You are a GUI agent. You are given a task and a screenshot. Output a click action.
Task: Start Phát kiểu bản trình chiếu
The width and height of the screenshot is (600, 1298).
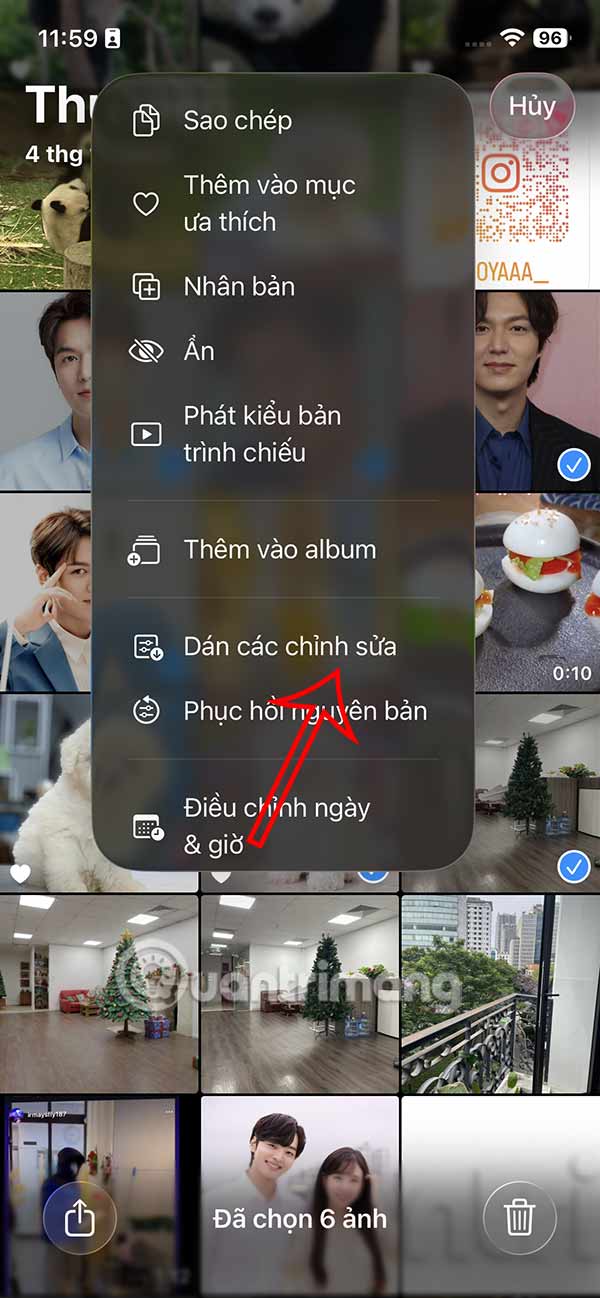coord(261,434)
